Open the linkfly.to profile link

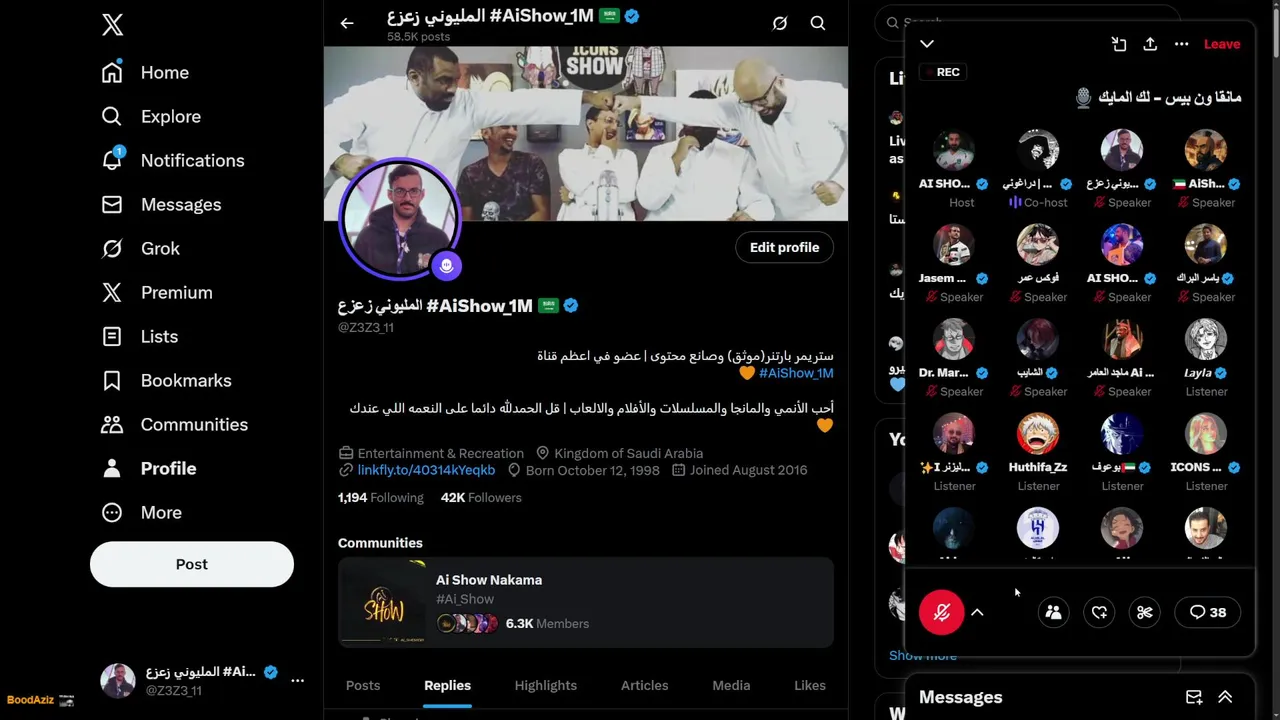tap(426, 470)
